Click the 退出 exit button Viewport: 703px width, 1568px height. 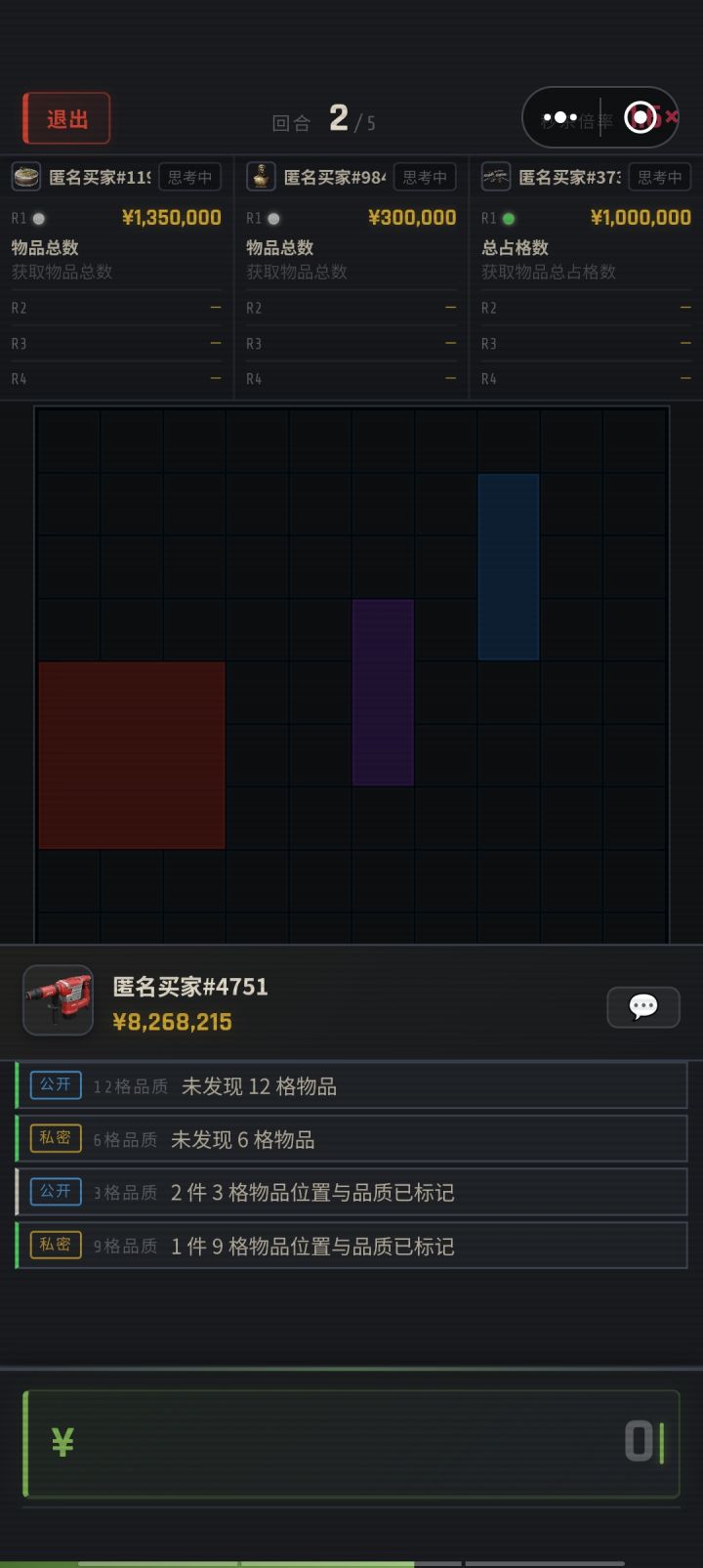pos(65,117)
